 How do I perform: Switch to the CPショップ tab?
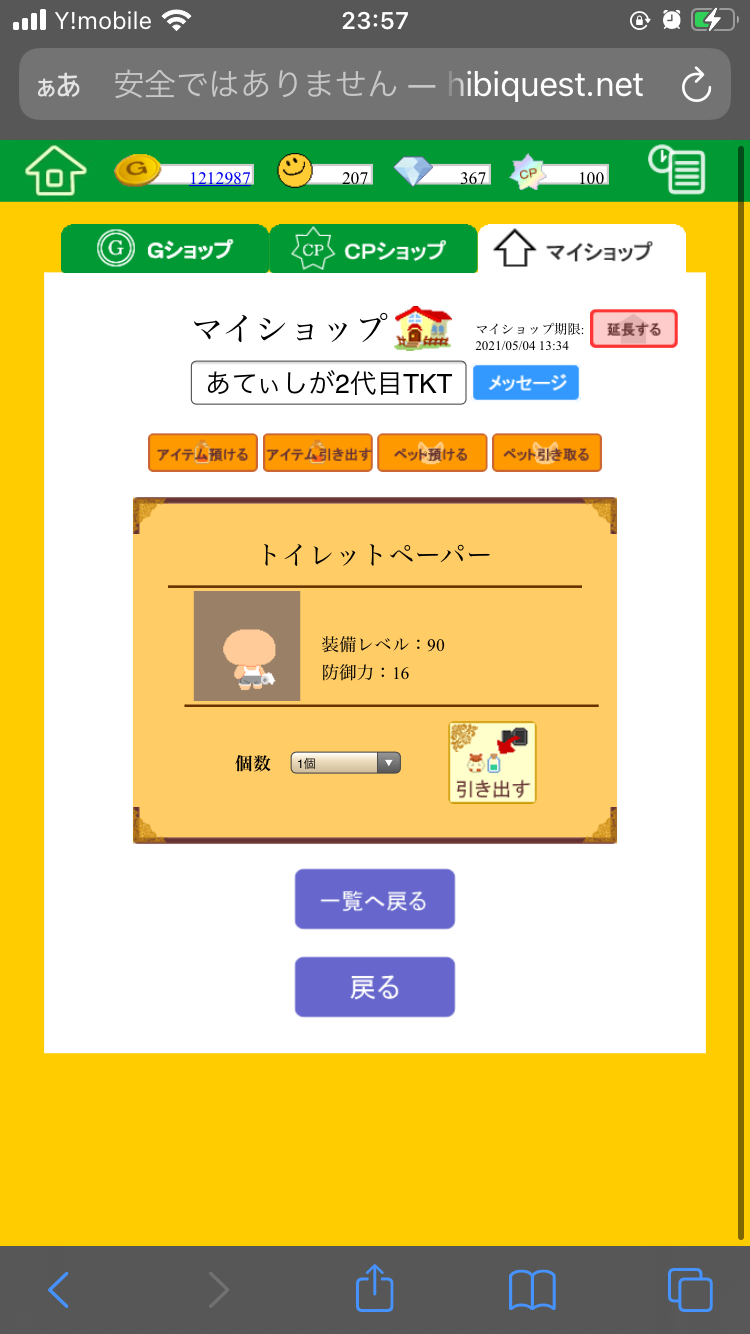372,249
